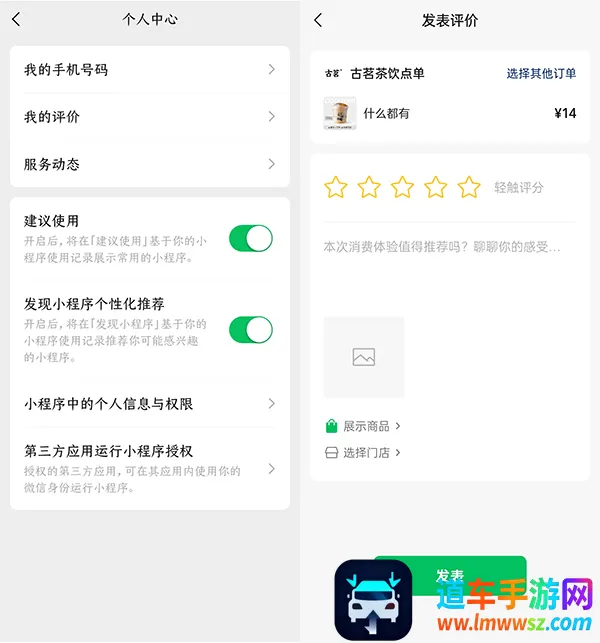Rate one star

pyautogui.click(x=336, y=187)
